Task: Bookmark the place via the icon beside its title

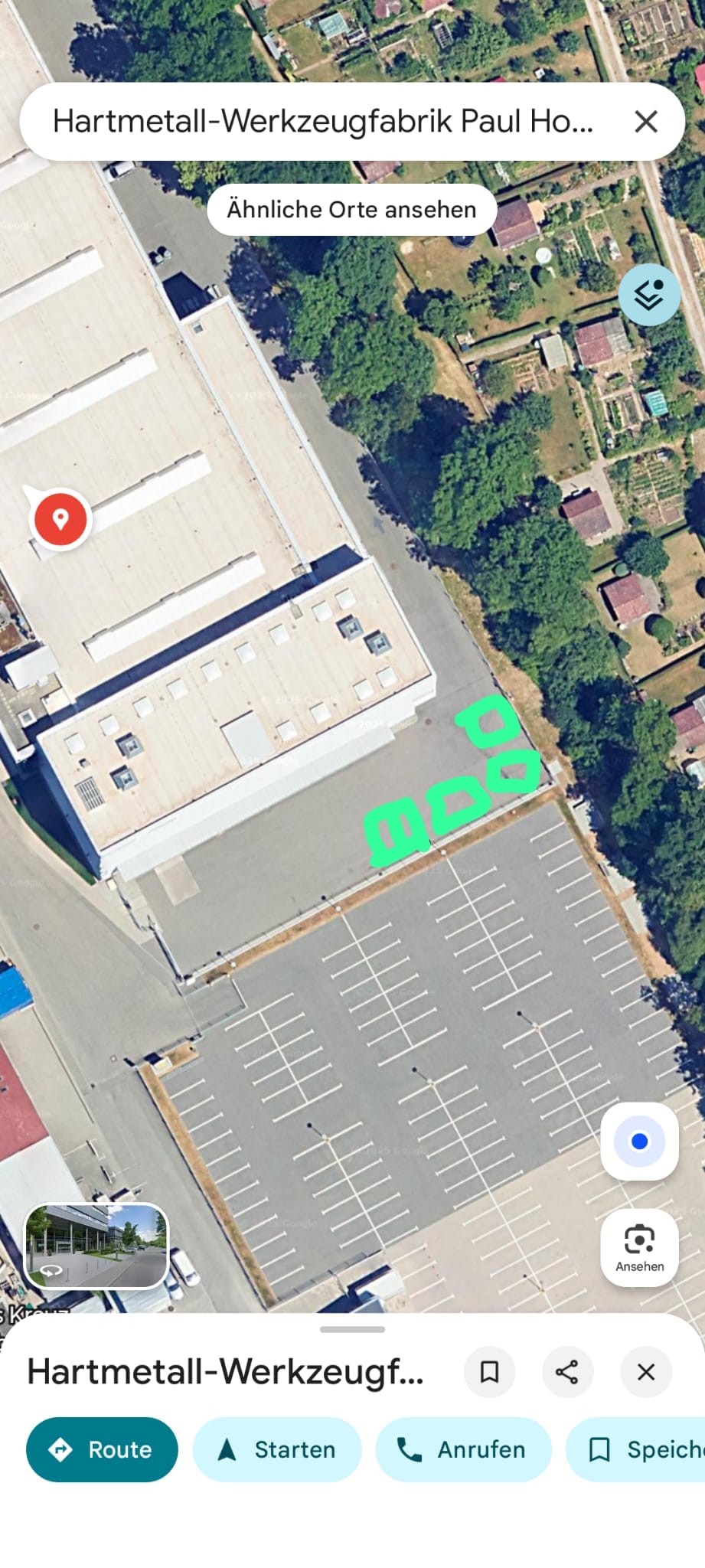Action: 489,1372
